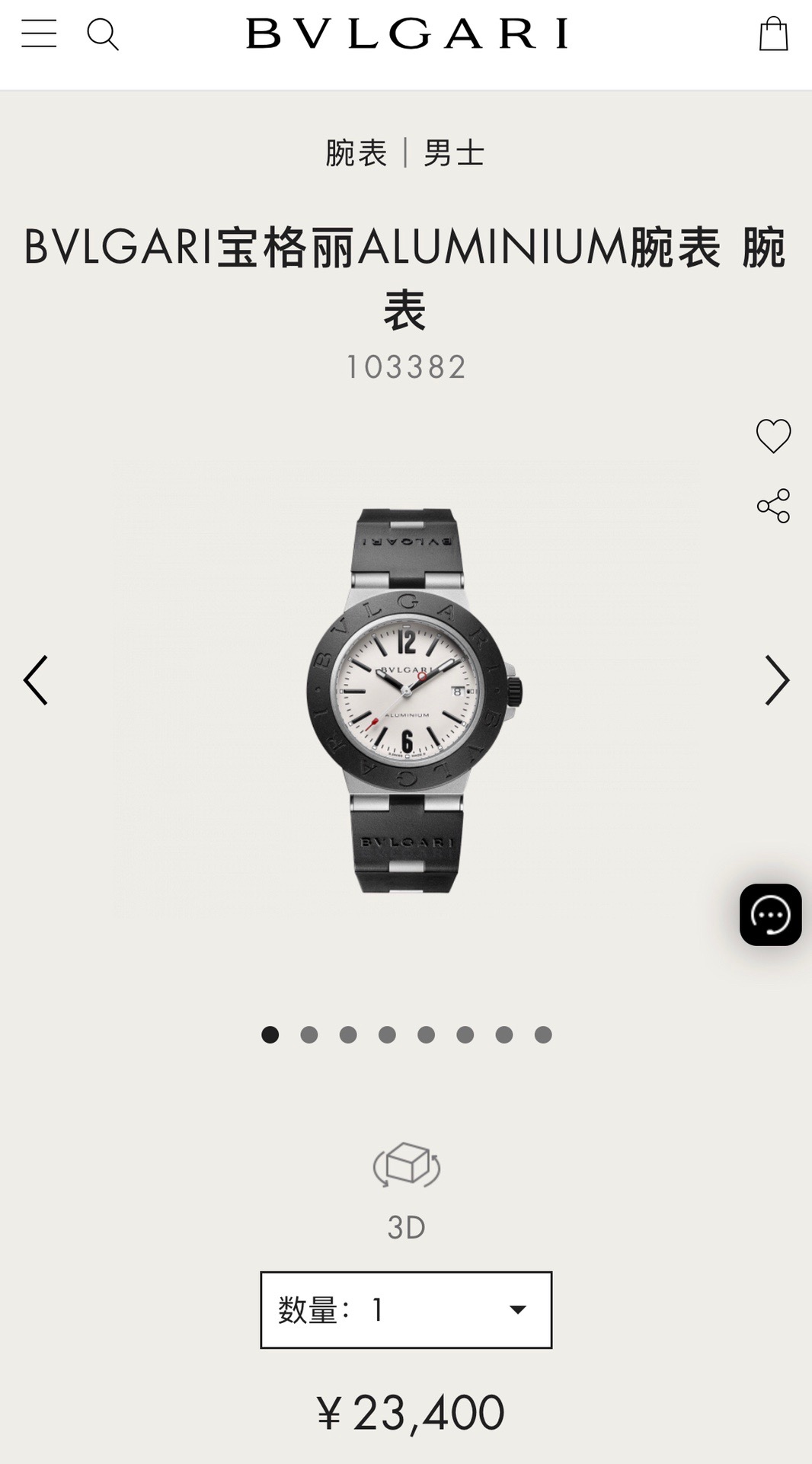Open the 腕表 category link
The image size is (812, 1464).
(356, 153)
